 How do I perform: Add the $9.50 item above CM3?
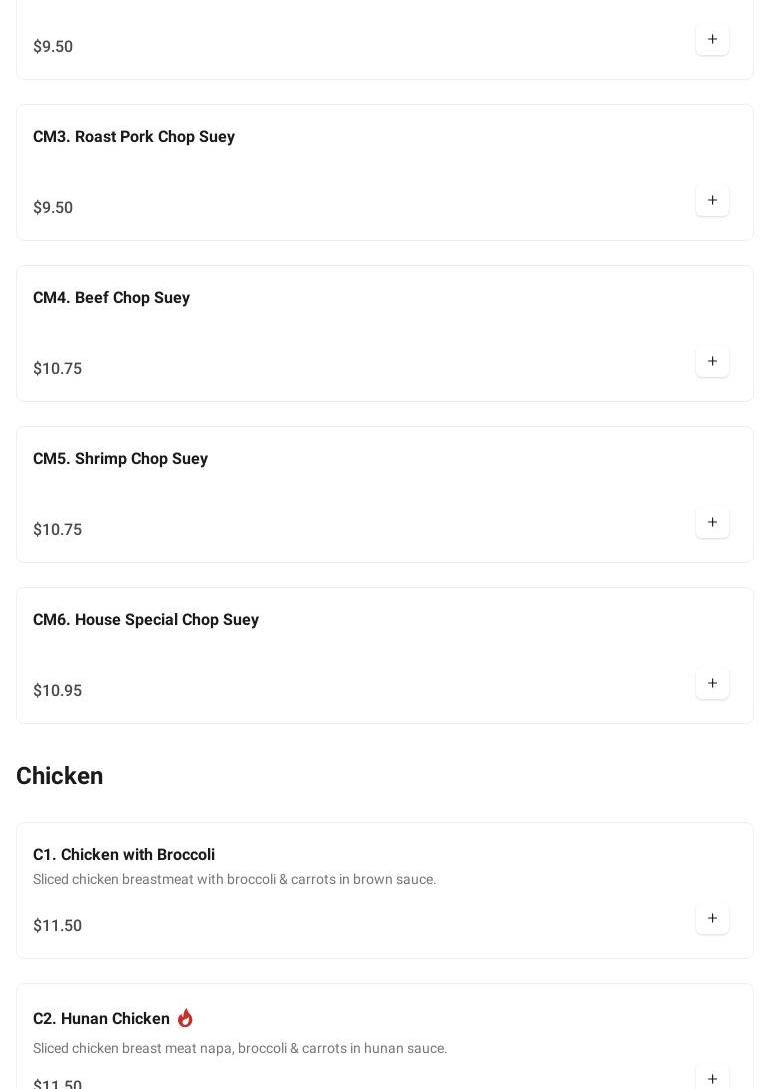tap(712, 40)
